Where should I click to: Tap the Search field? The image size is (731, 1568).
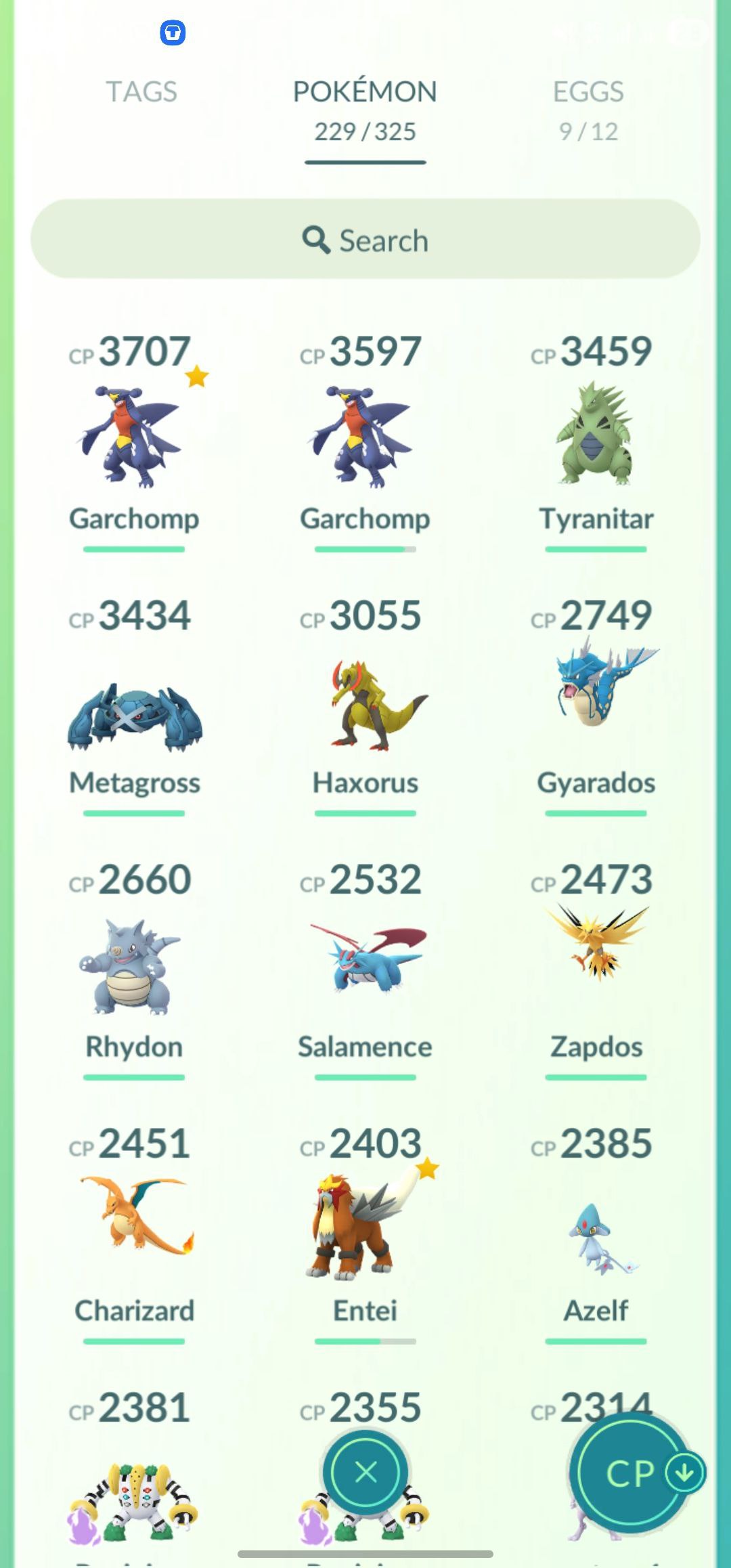tap(365, 240)
